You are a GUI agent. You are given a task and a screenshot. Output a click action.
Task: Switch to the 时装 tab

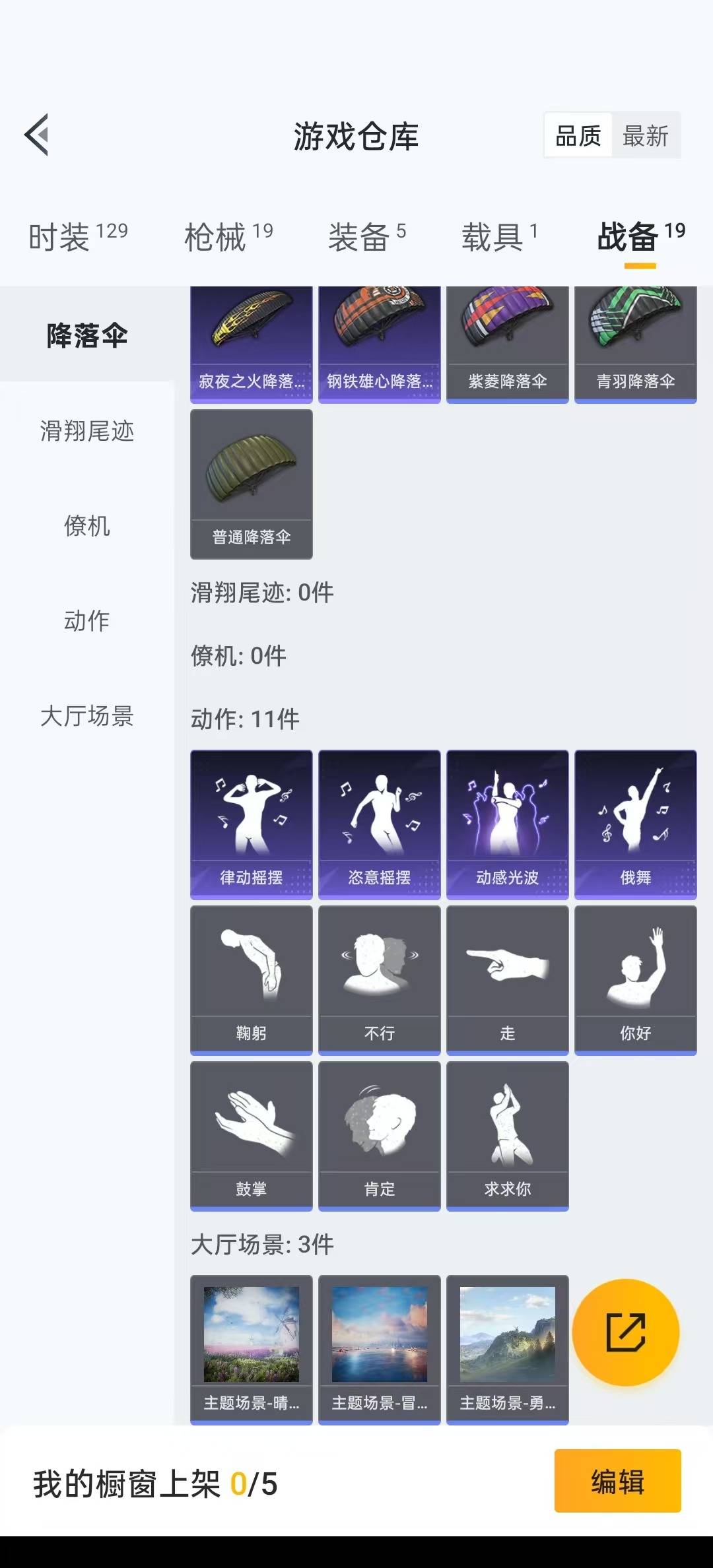click(x=78, y=236)
